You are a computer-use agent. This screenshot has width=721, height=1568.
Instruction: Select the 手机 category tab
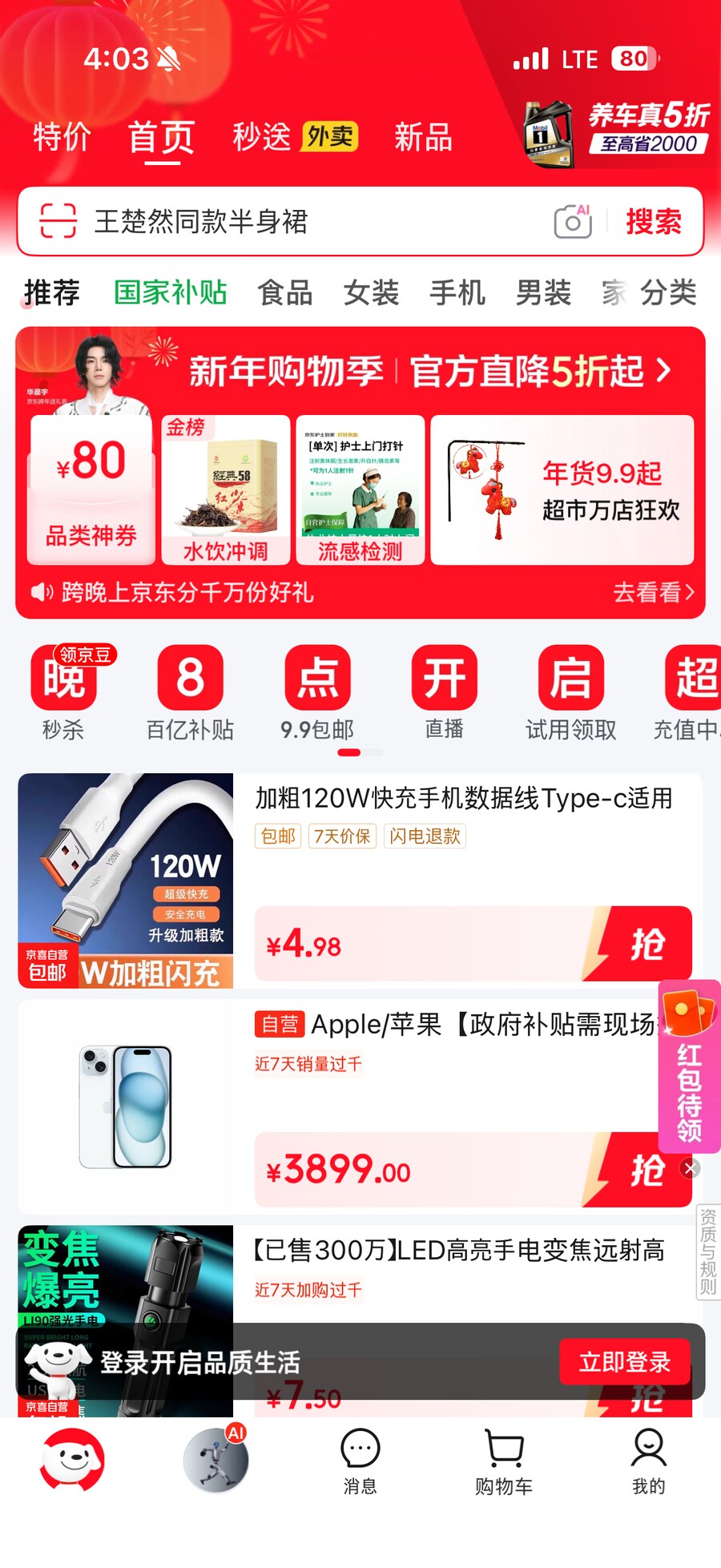457,292
